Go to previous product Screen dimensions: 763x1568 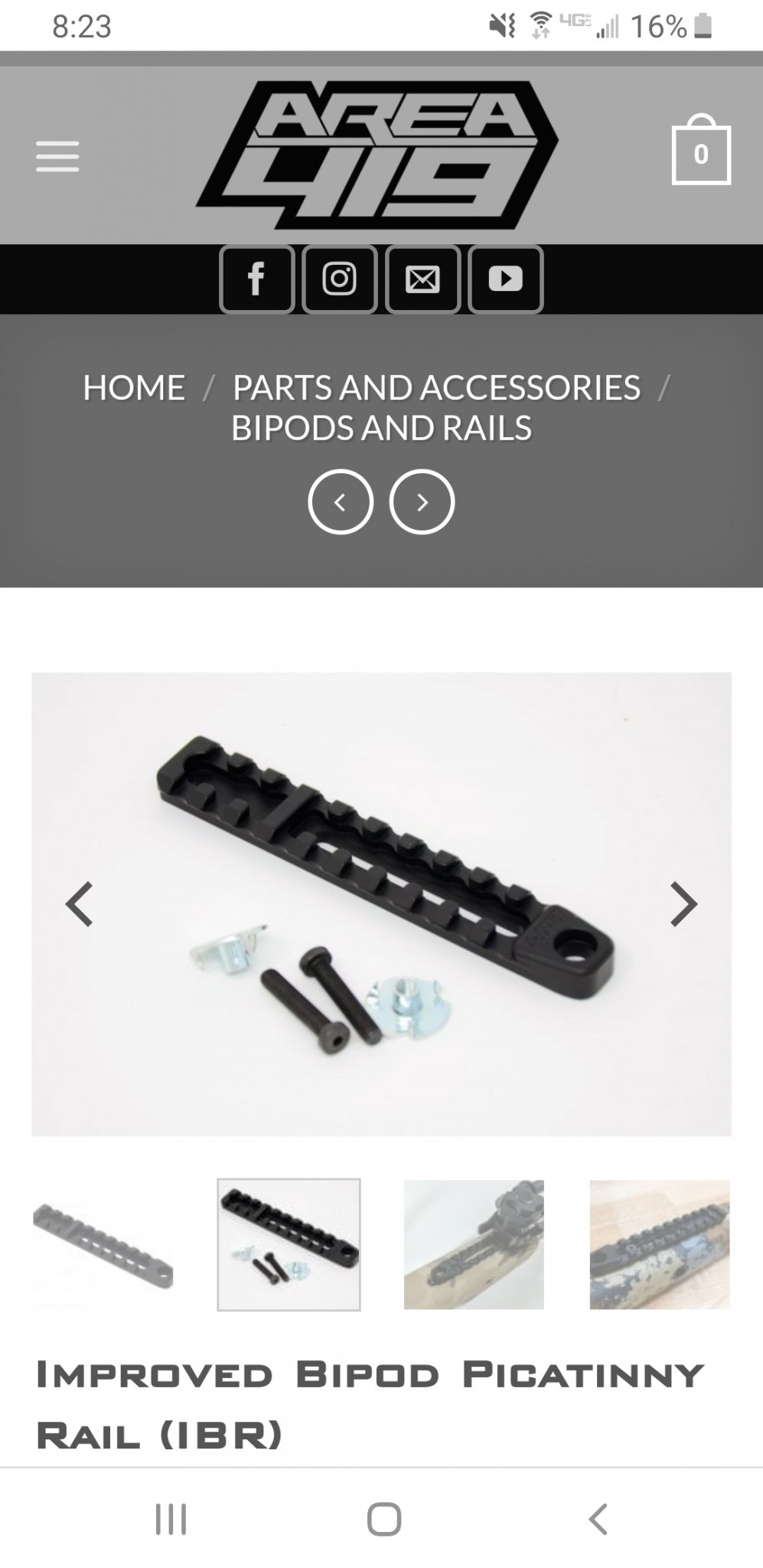[x=341, y=502]
